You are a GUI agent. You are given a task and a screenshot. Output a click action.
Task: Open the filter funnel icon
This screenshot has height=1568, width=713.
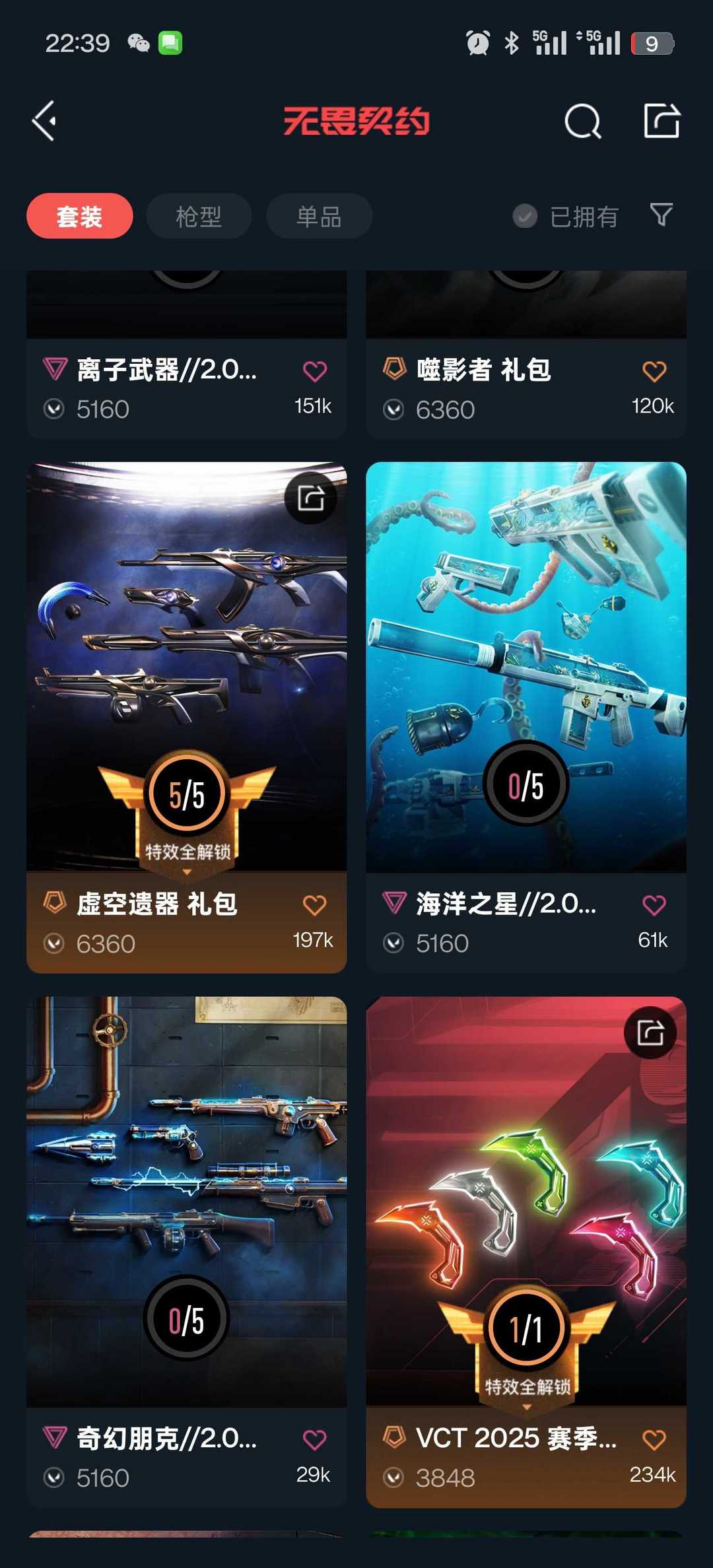pos(661,215)
